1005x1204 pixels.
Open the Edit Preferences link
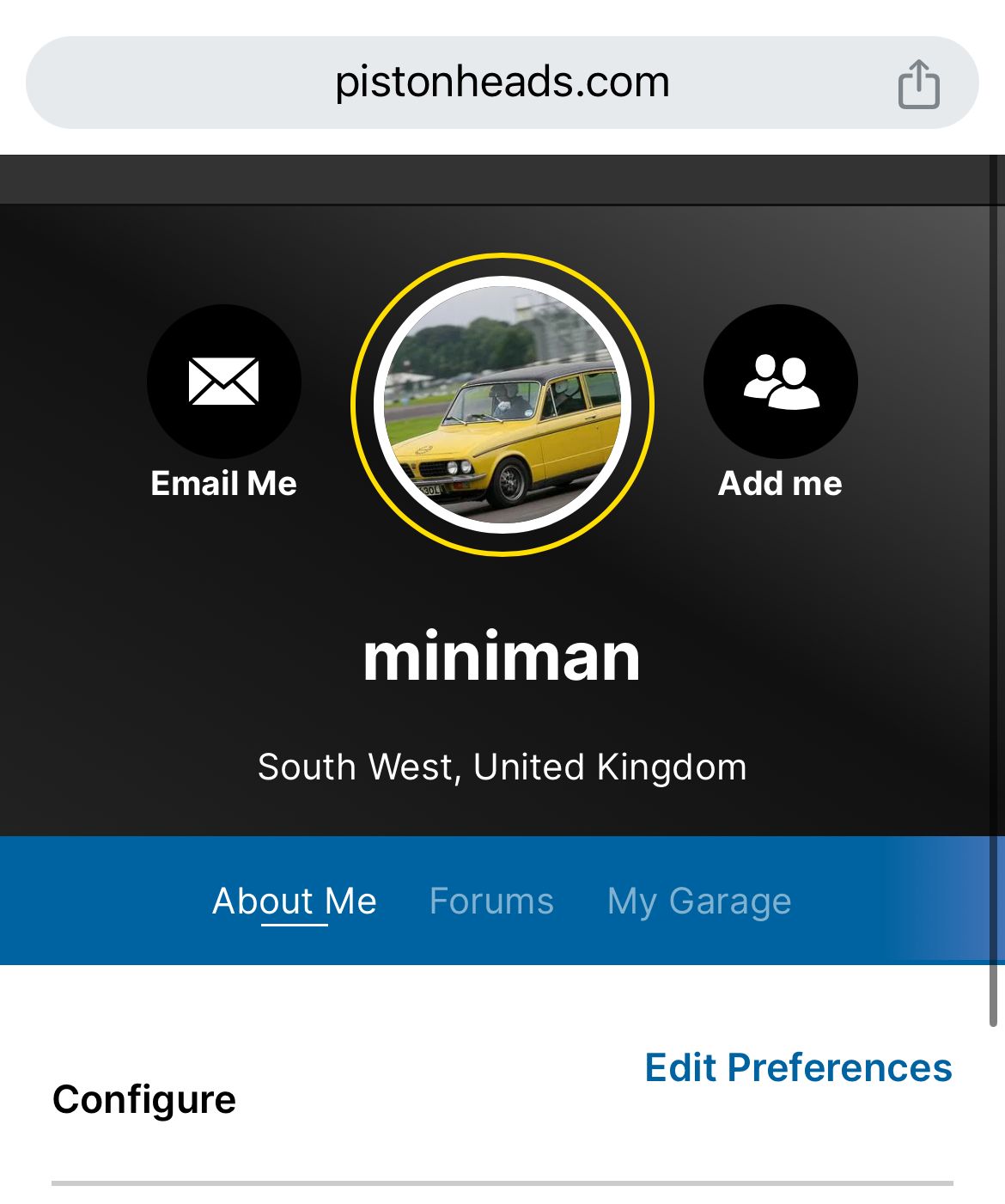pos(798,1067)
